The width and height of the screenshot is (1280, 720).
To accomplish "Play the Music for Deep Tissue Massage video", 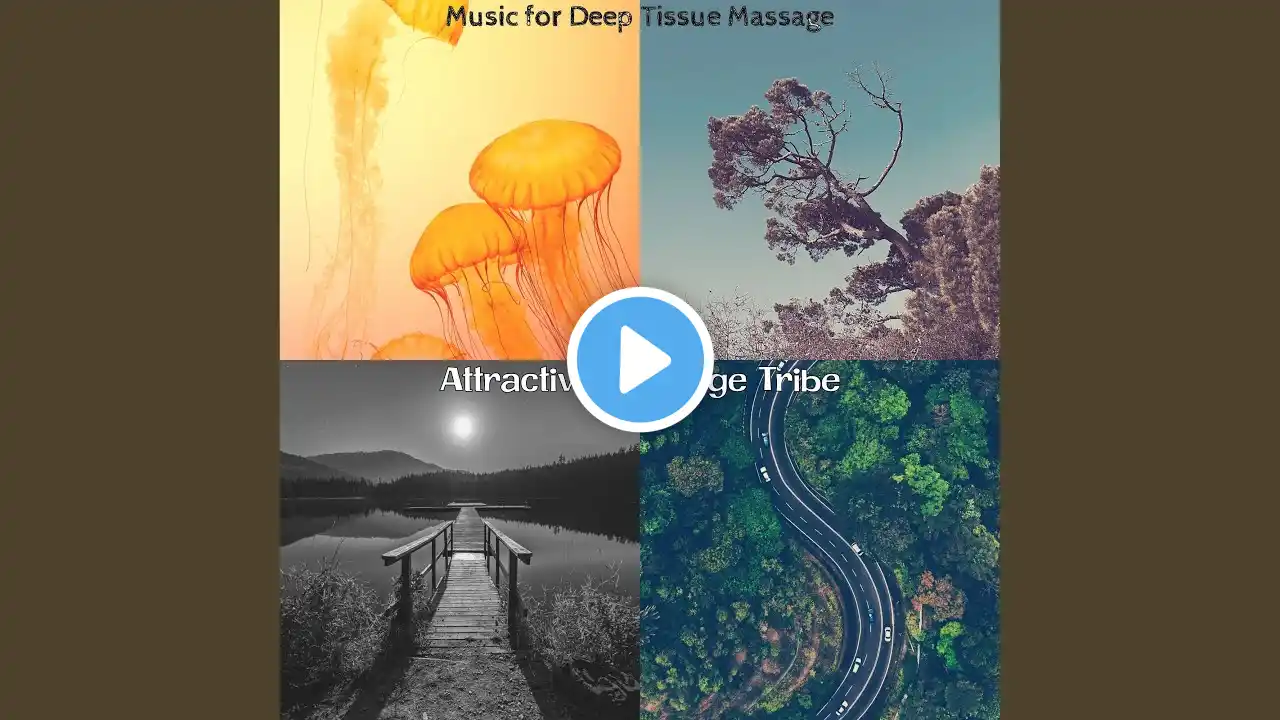I will tap(640, 360).
